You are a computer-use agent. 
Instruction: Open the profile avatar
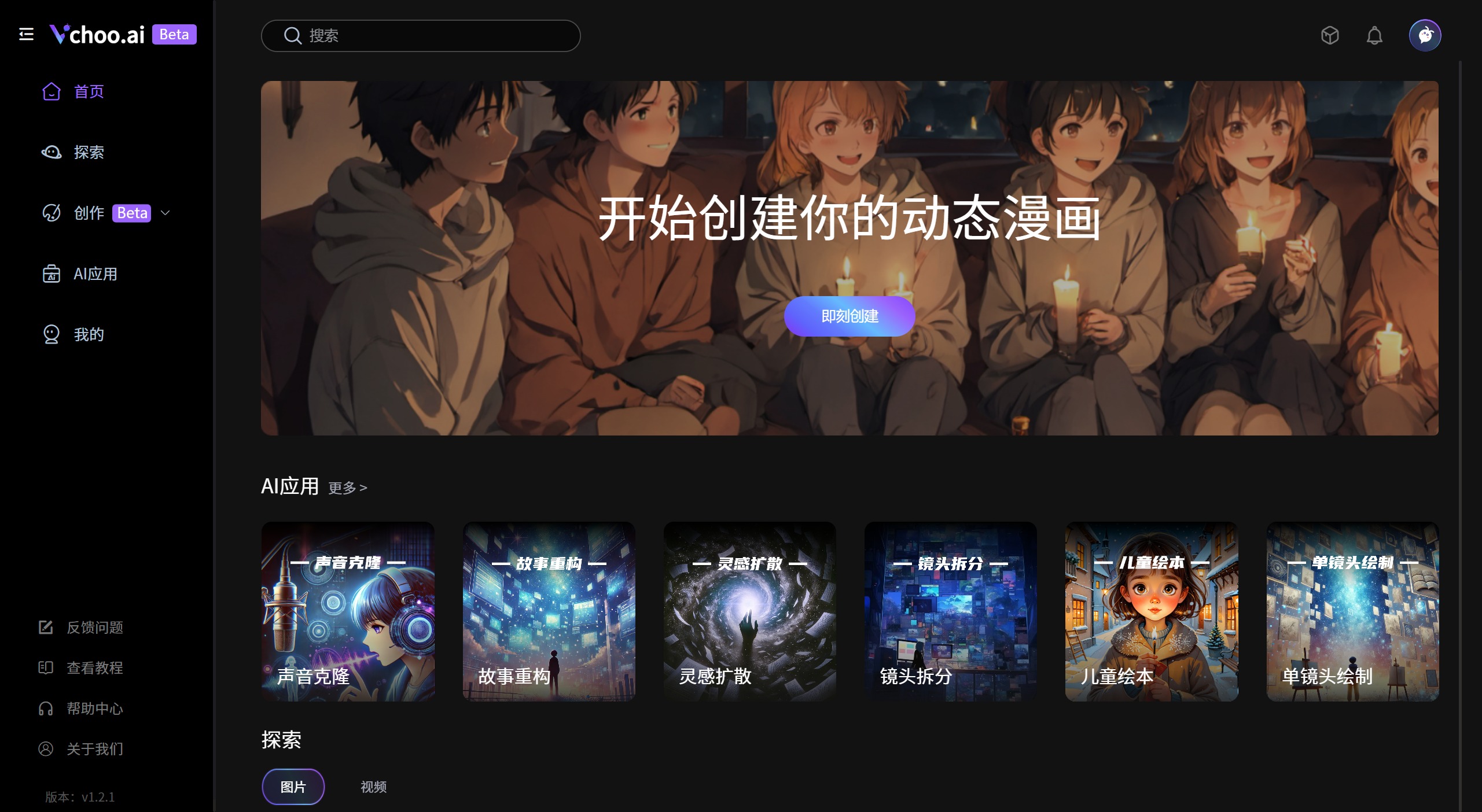click(1425, 36)
